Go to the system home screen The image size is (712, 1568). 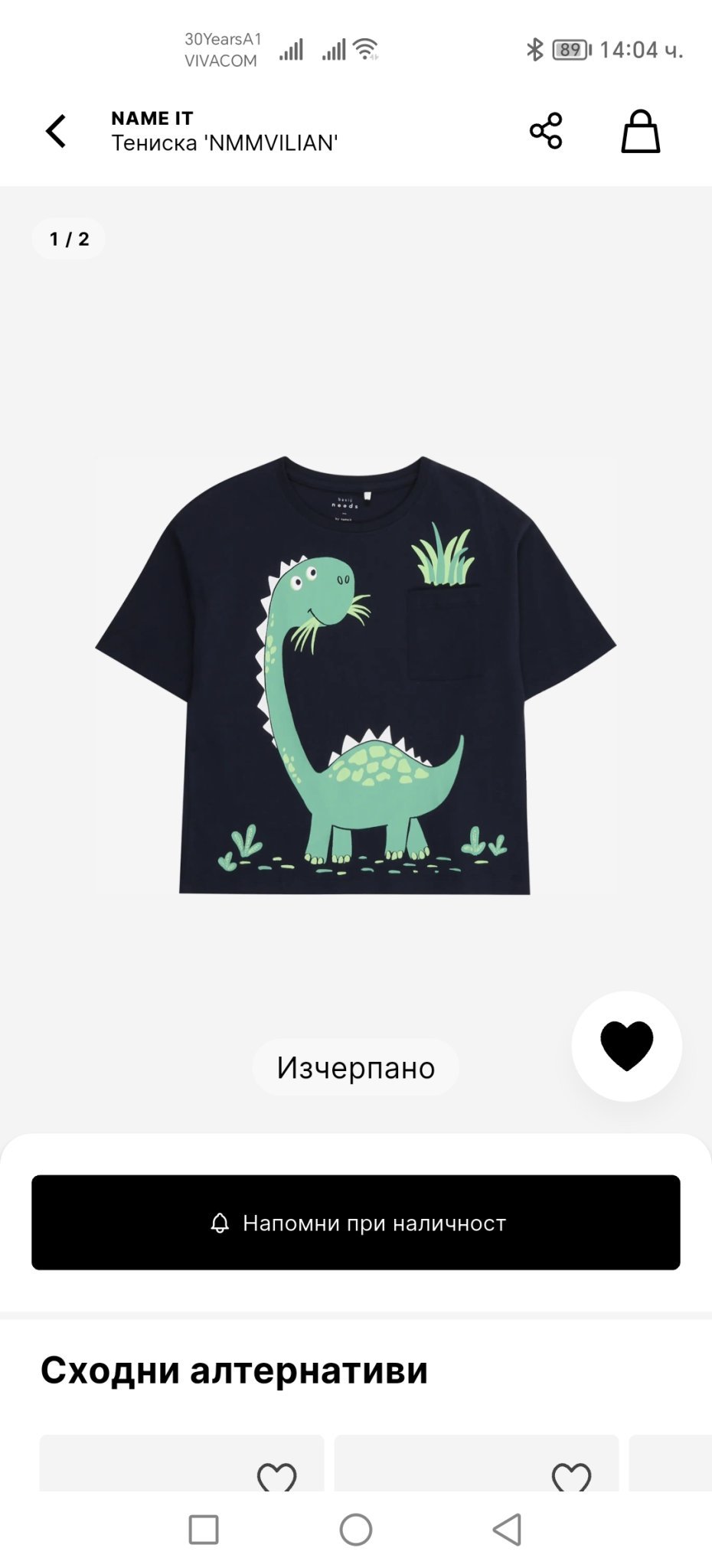click(x=356, y=1530)
